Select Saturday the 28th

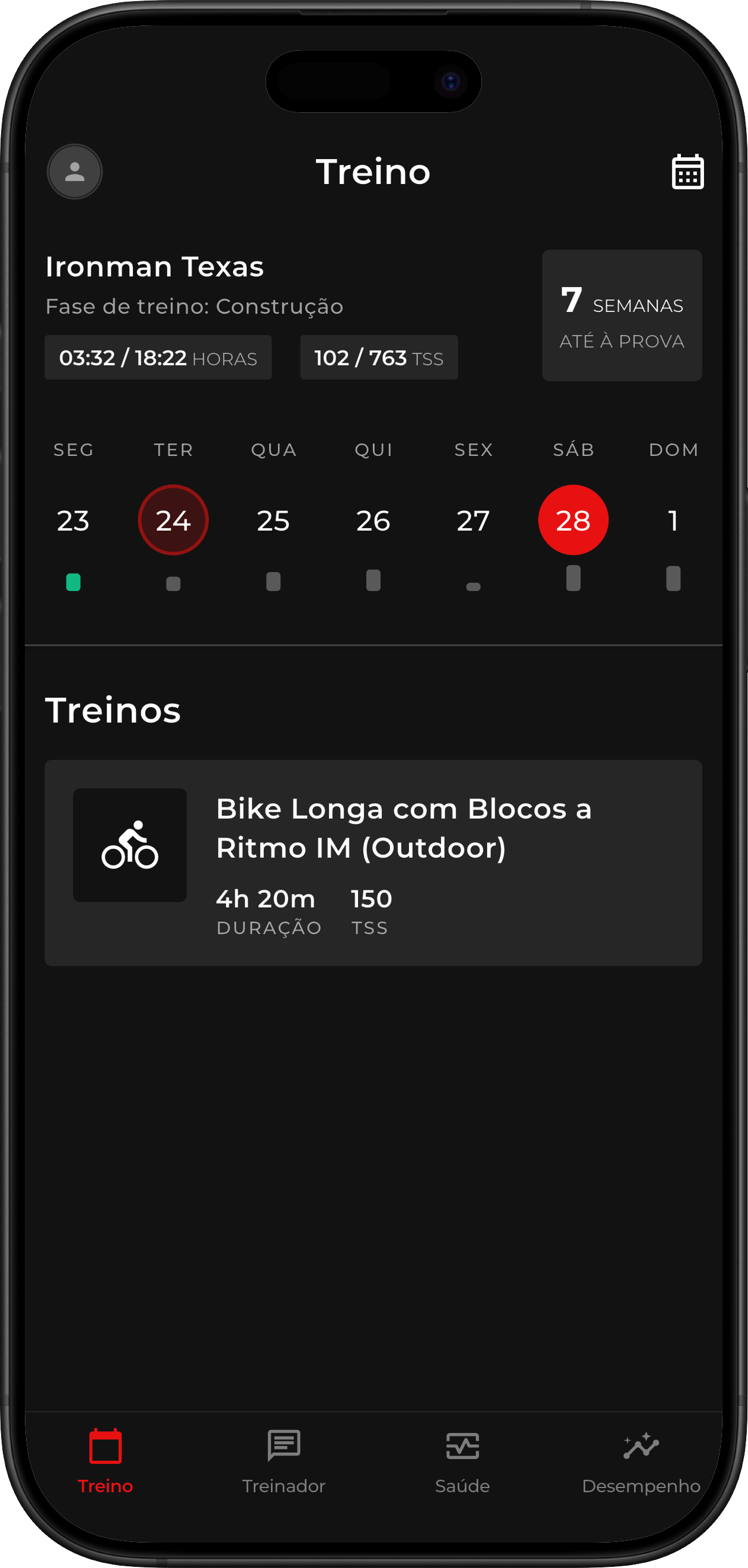[x=573, y=520]
